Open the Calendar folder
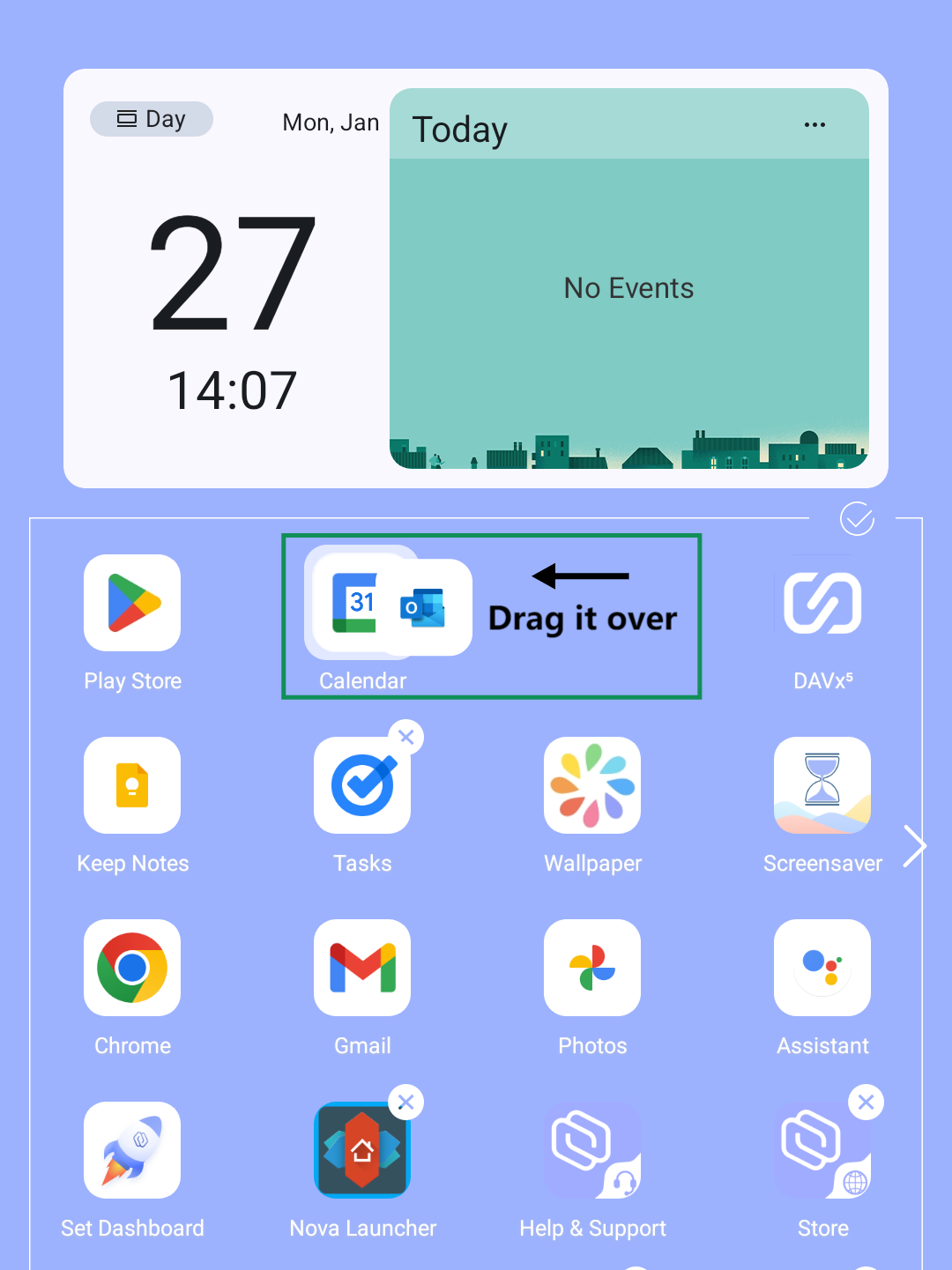This screenshot has height=1270, width=952. pyautogui.click(x=362, y=604)
